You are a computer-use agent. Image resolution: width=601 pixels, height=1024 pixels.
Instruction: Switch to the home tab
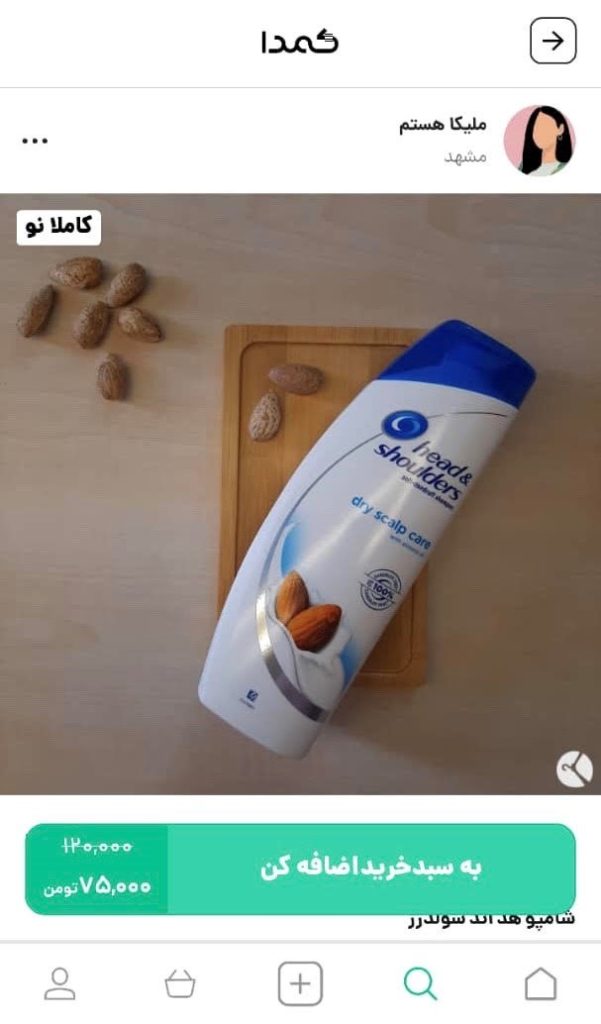click(x=540, y=985)
